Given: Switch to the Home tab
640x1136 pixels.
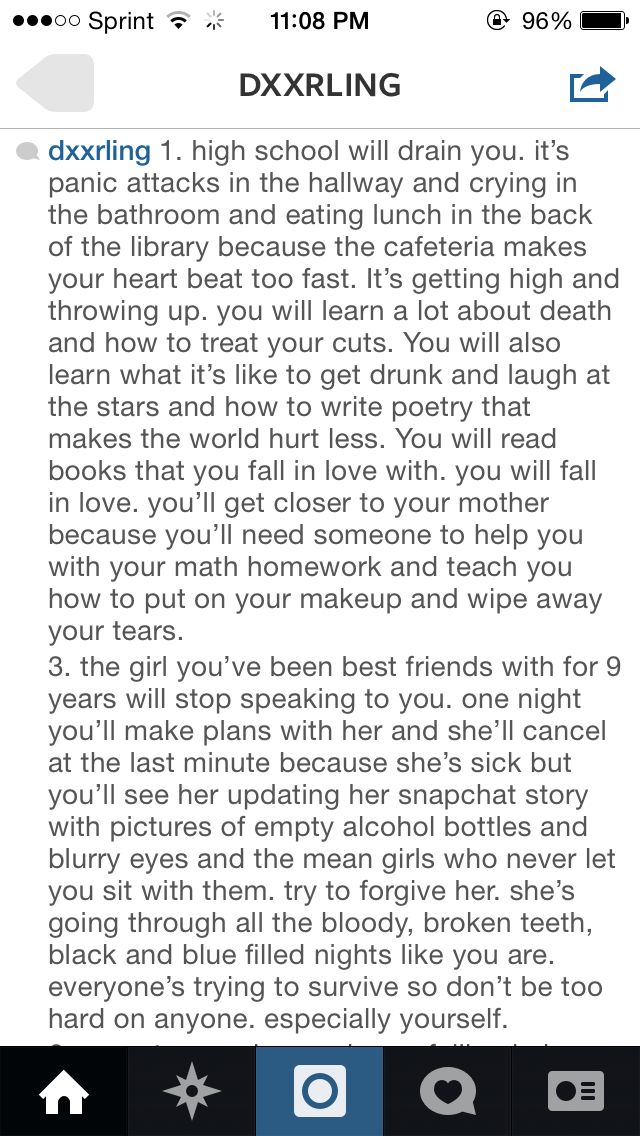Looking at the screenshot, I should pos(63,1091).
